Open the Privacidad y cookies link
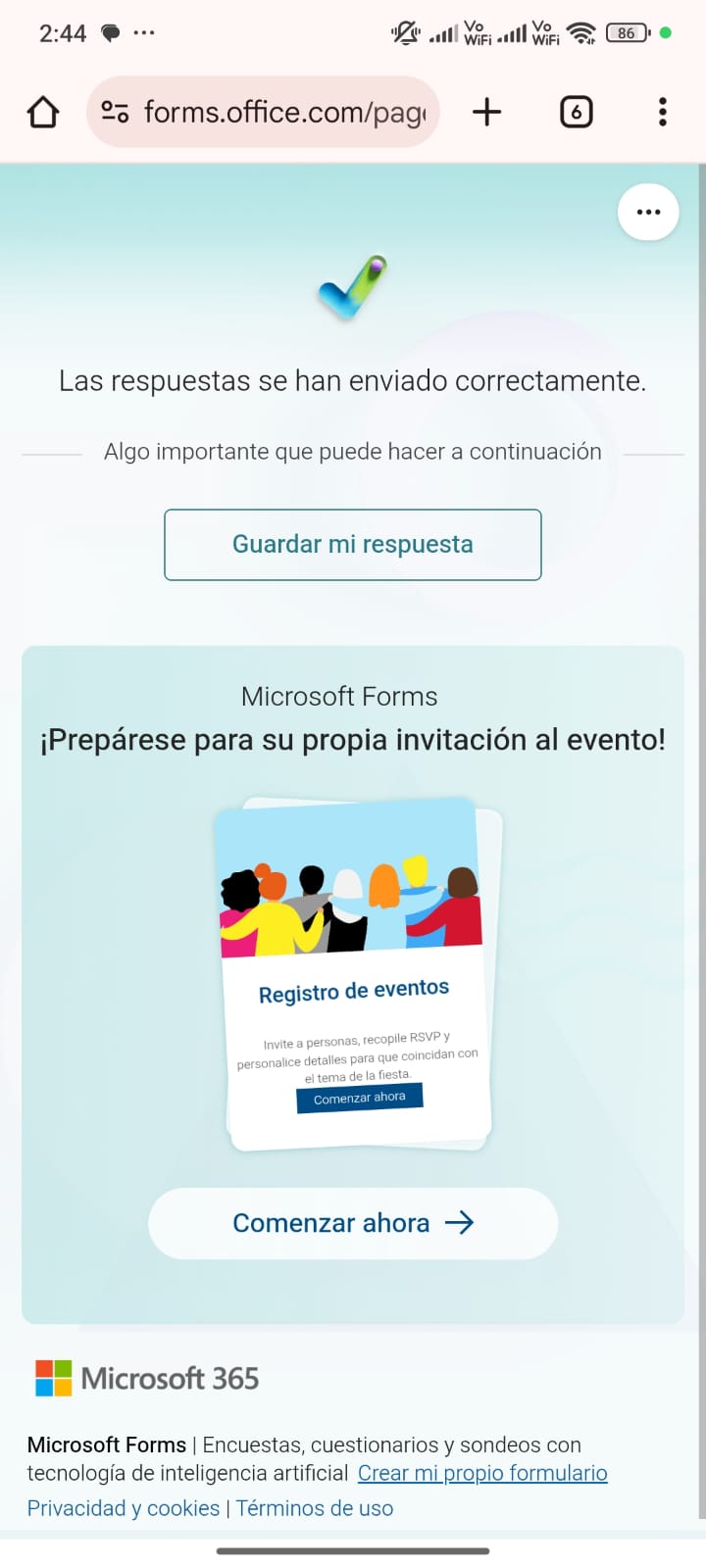The image size is (706, 1568). pyautogui.click(x=124, y=1508)
